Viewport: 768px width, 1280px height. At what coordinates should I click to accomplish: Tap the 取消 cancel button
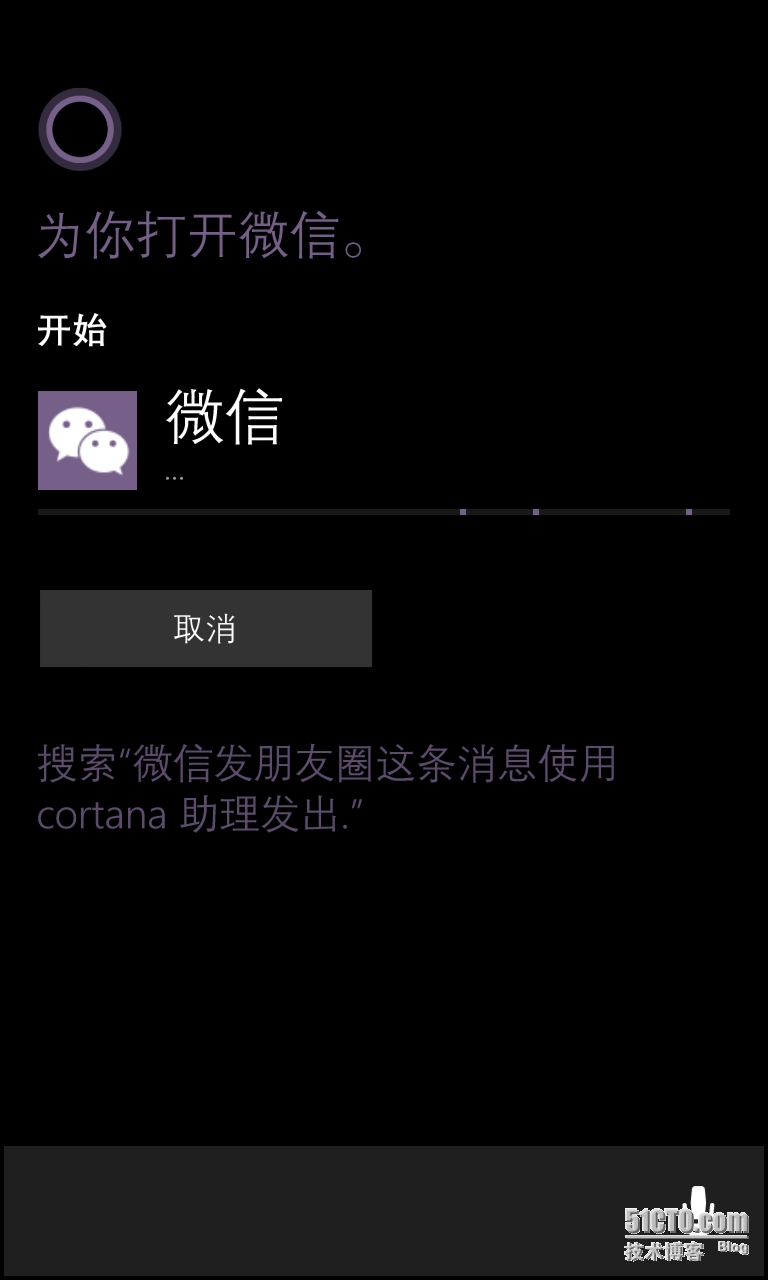[x=206, y=628]
